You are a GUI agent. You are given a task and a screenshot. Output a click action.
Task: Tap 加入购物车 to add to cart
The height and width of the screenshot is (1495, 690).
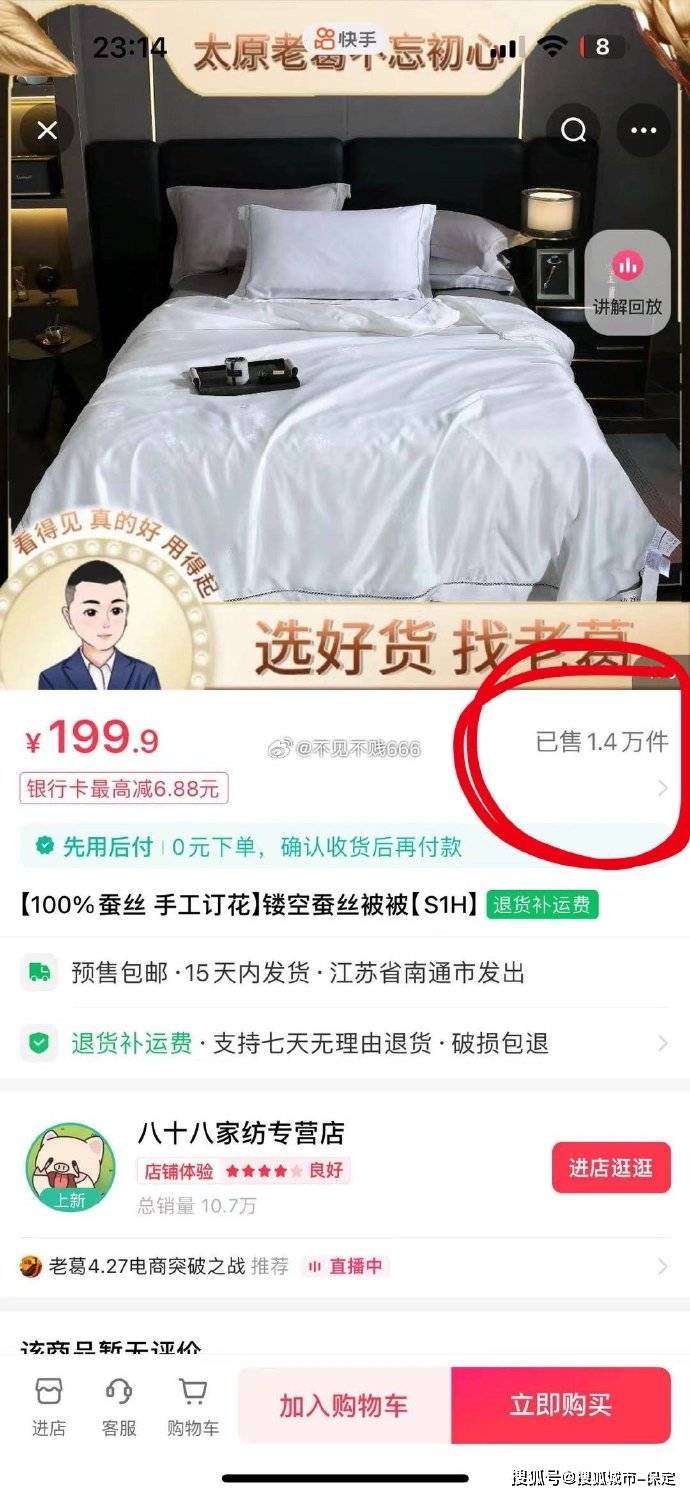344,1404
